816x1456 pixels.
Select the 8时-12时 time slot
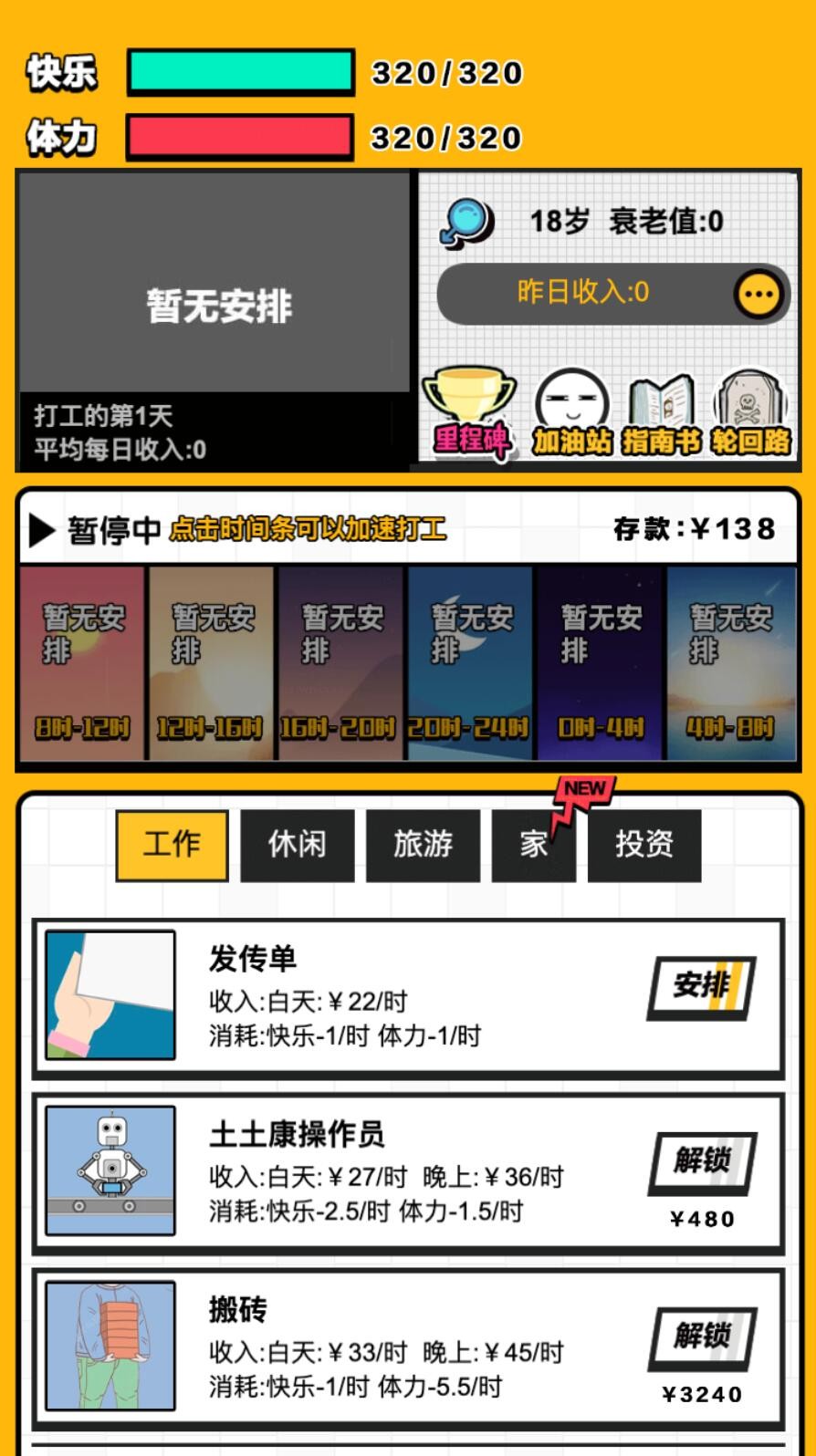tap(83, 663)
